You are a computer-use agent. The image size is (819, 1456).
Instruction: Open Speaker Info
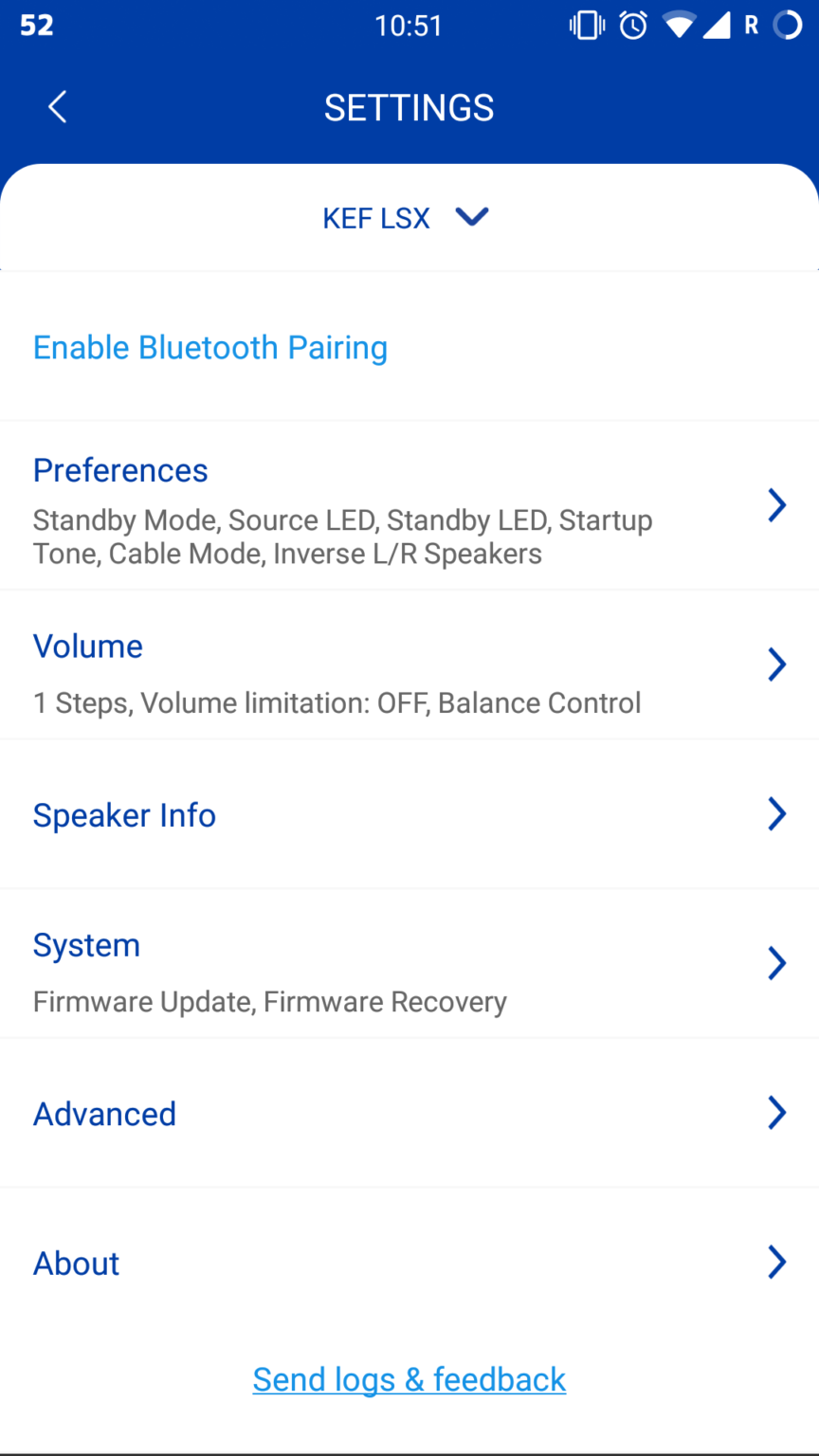[x=409, y=814]
